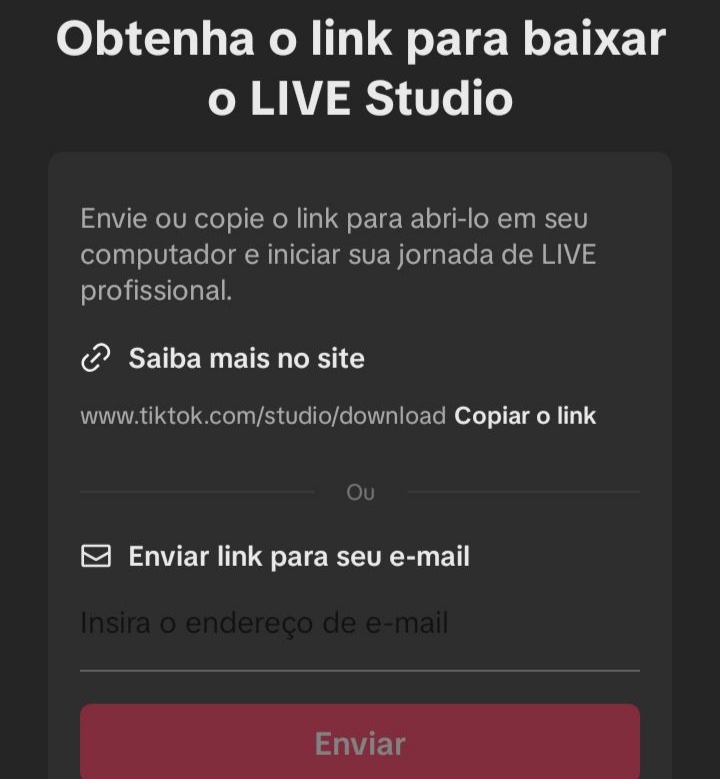This screenshot has height=779, width=720.
Task: Submit the form using the 'Enviar' button
Action: click(360, 742)
